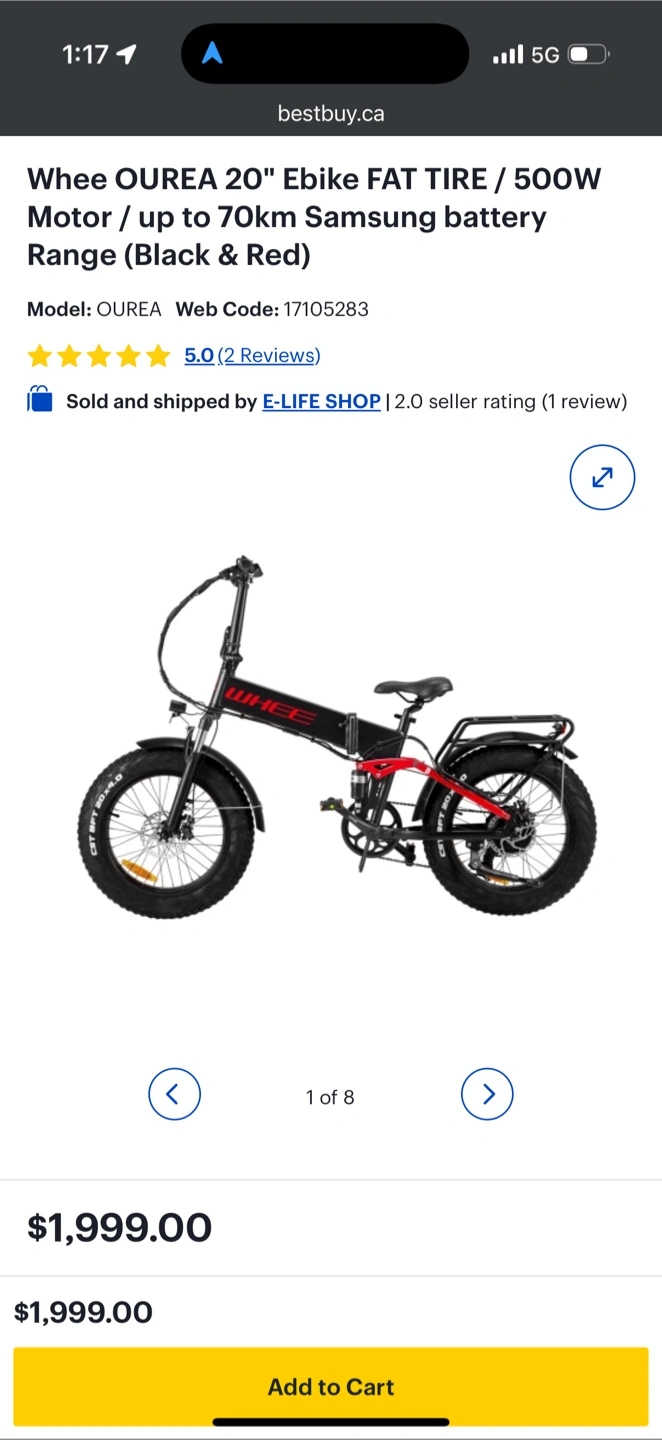The height and width of the screenshot is (1440, 662).
Task: Open the 5.0 (2 Reviews) link
Action: (x=252, y=355)
